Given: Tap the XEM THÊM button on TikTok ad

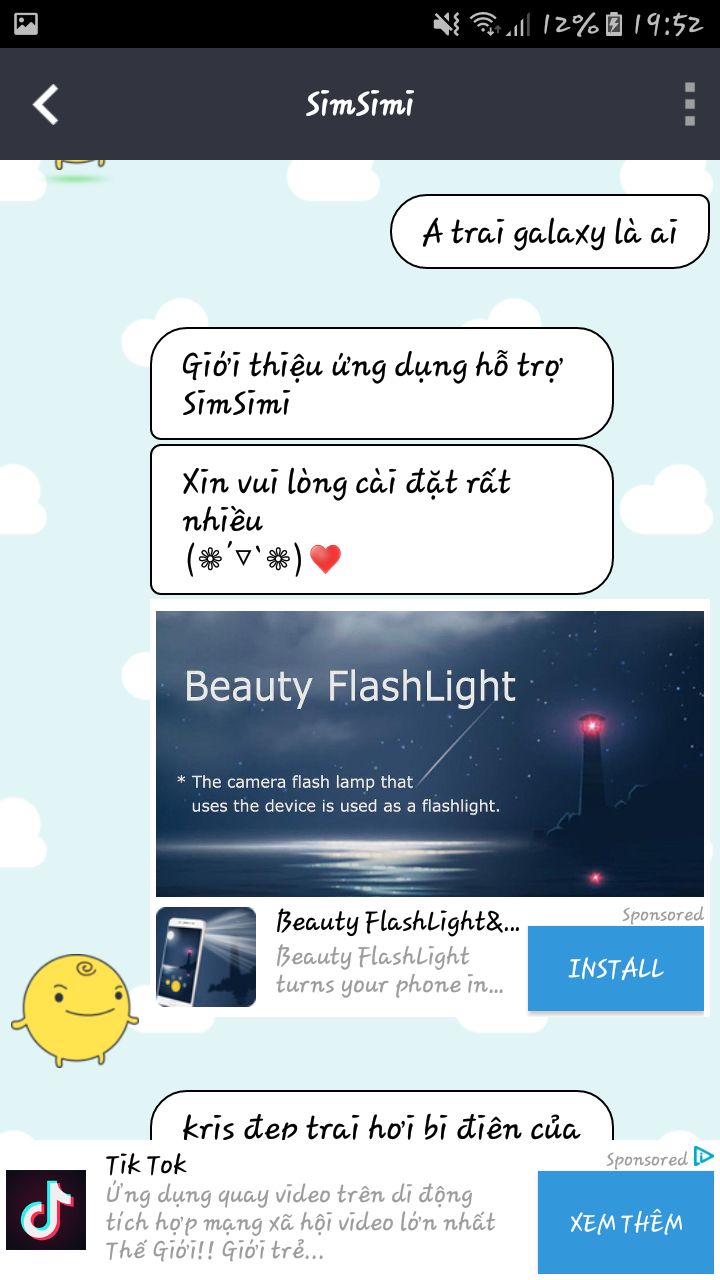Looking at the screenshot, I should (x=626, y=1222).
